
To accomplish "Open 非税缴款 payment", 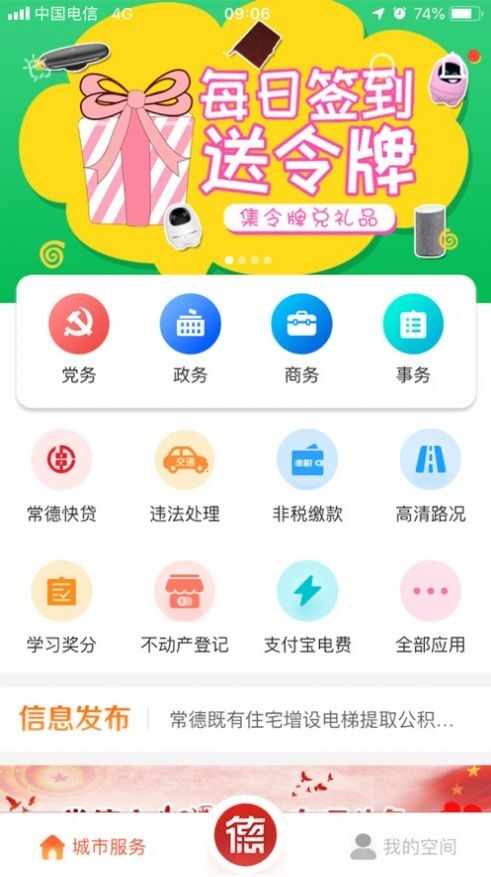I will 308,477.
